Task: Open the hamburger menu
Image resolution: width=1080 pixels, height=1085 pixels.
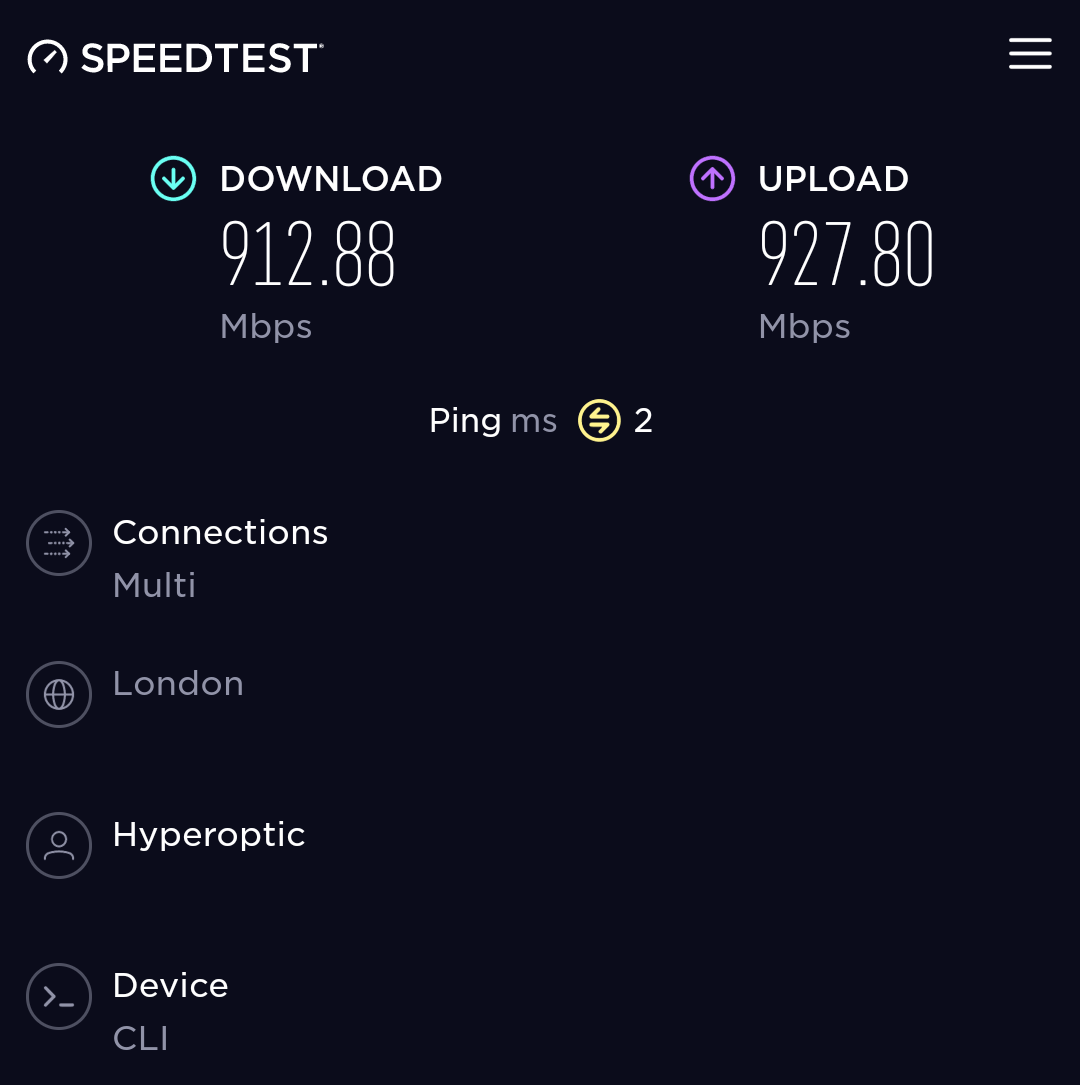Action: (1030, 54)
